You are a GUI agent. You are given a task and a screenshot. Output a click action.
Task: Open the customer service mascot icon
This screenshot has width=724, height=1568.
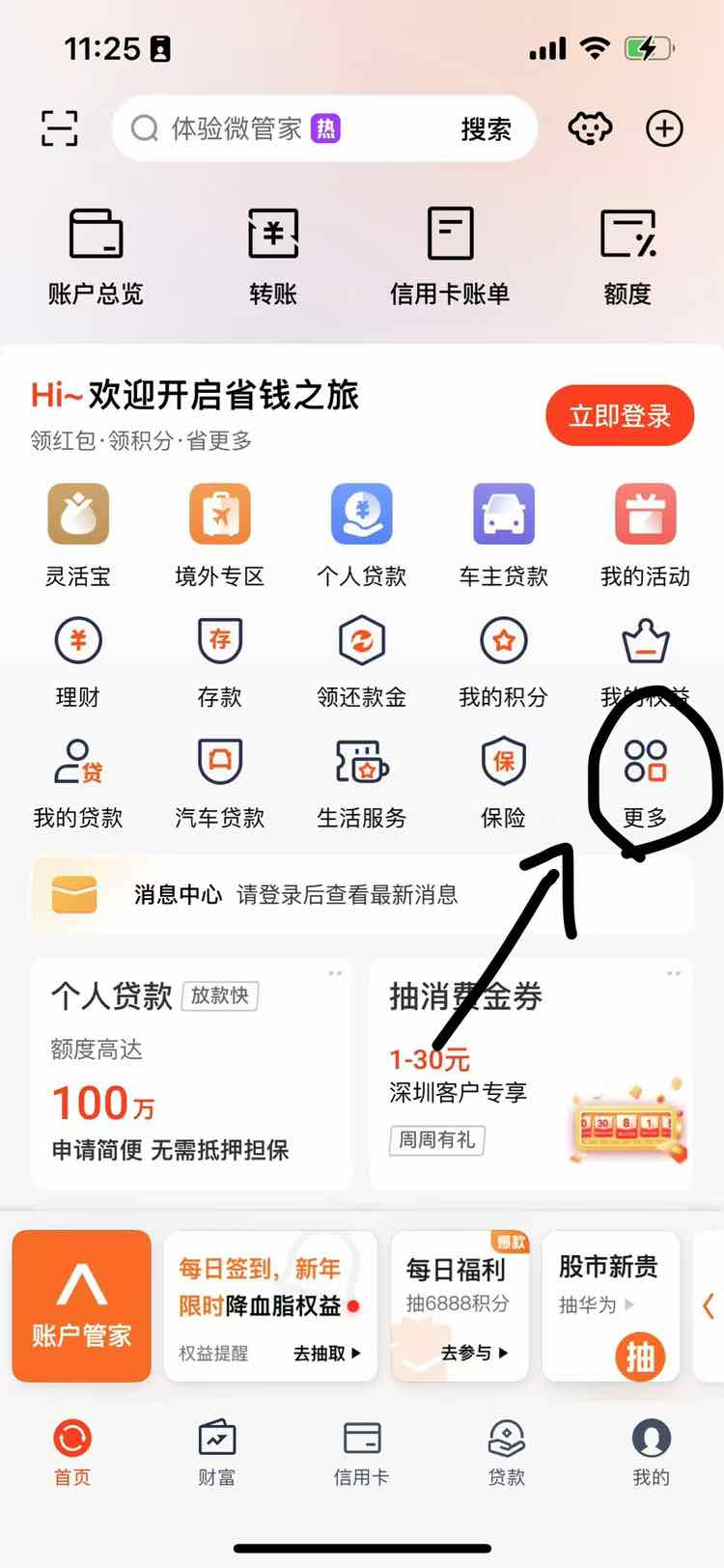coord(590,128)
